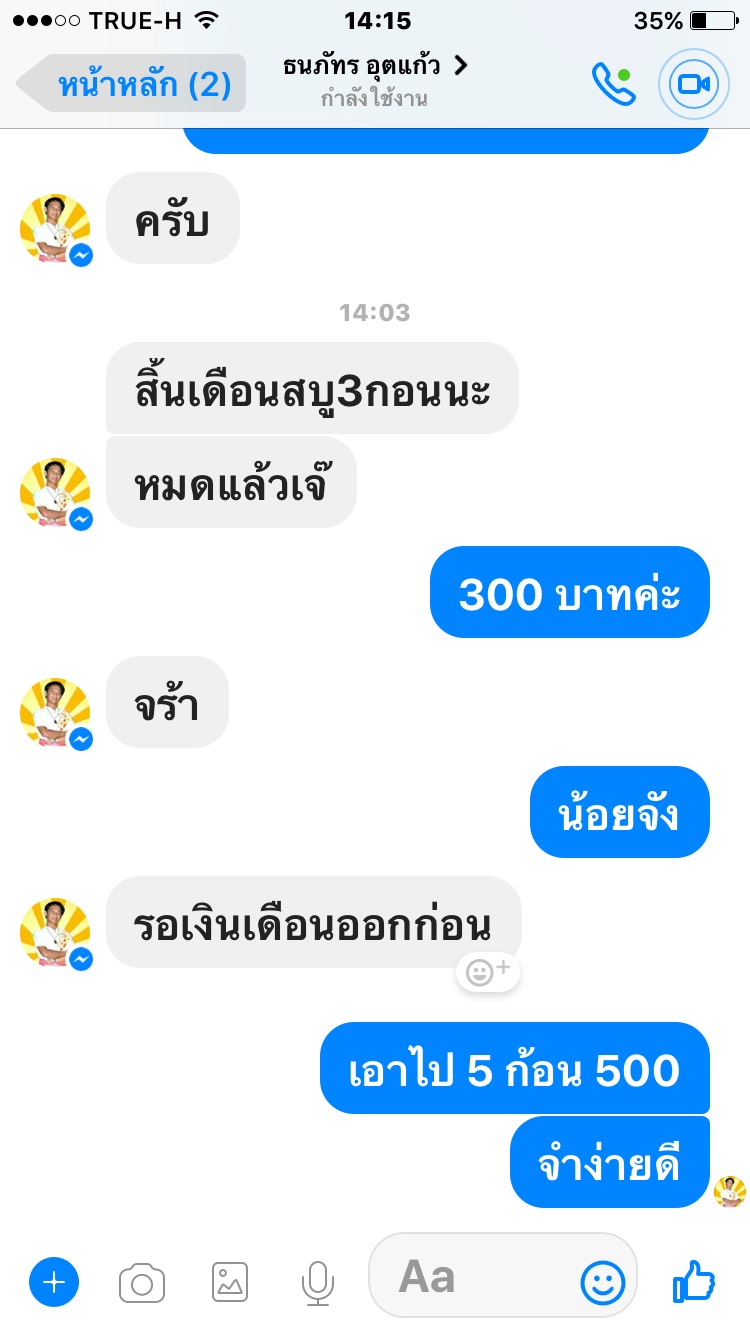Record a voice message with microphone
The width and height of the screenshot is (750, 1334).
click(317, 1282)
